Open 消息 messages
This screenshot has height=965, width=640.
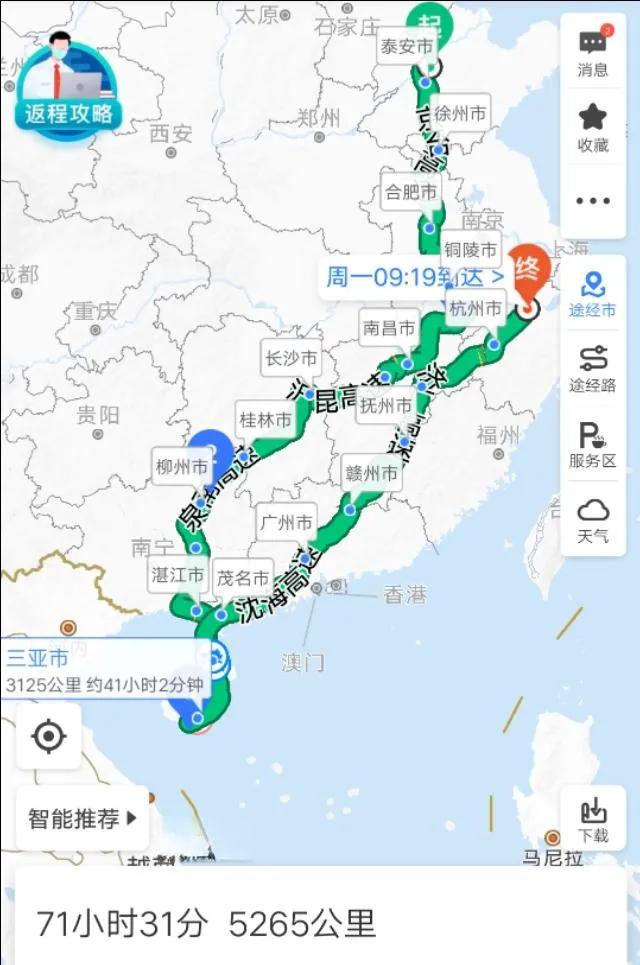[x=593, y=52]
